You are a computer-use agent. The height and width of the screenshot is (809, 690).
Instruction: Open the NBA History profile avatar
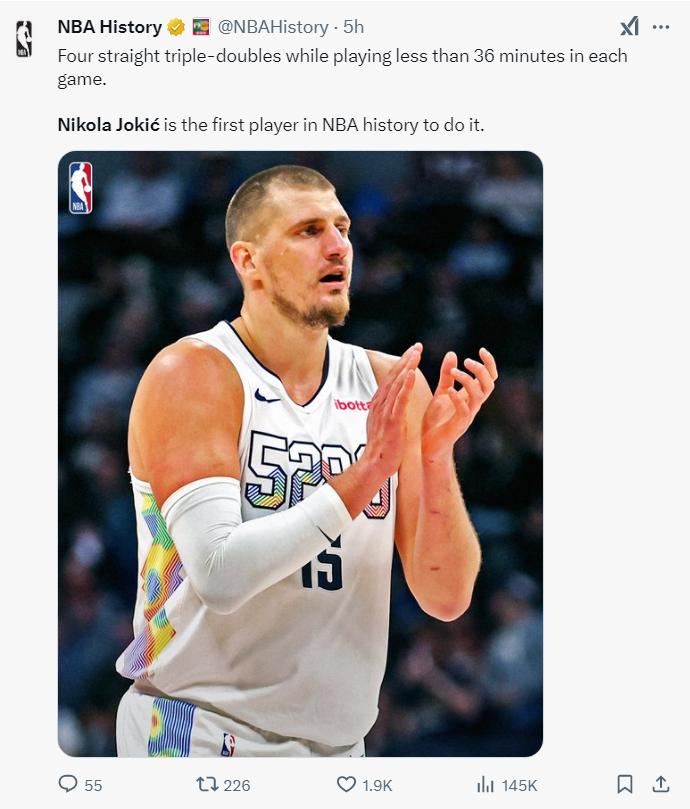click(24, 38)
